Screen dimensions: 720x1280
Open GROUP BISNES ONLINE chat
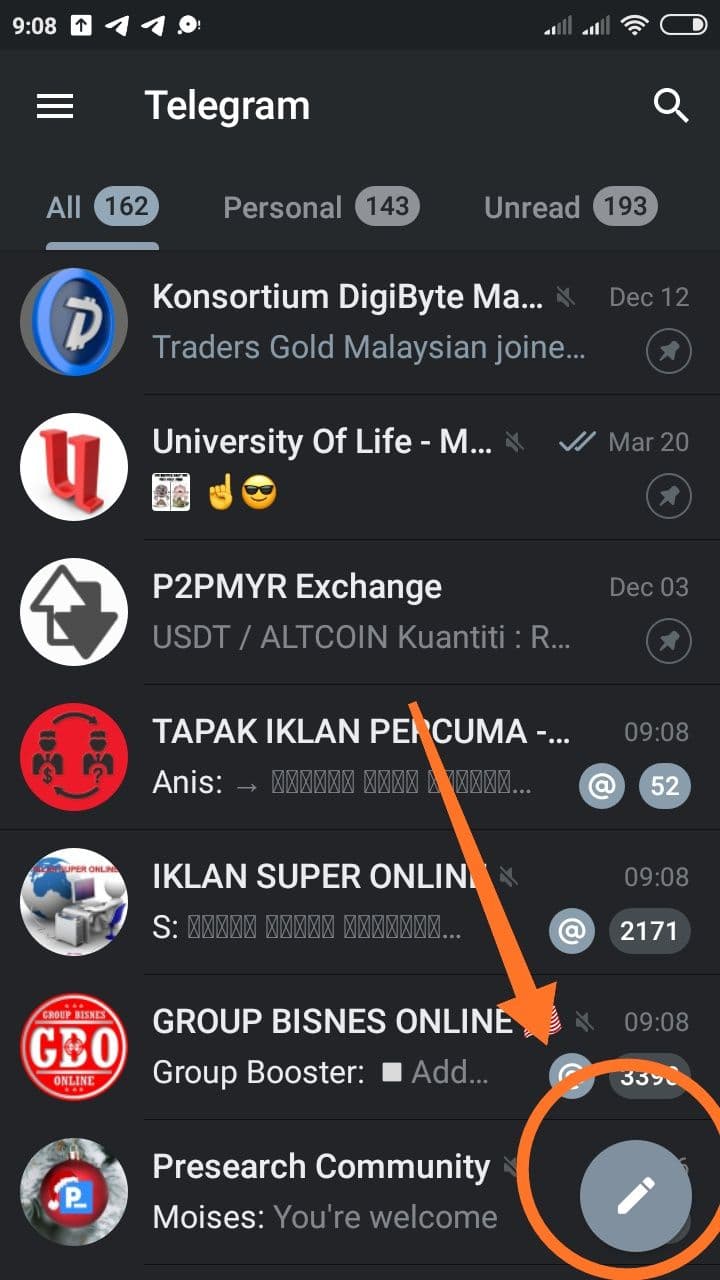tap(330, 1047)
